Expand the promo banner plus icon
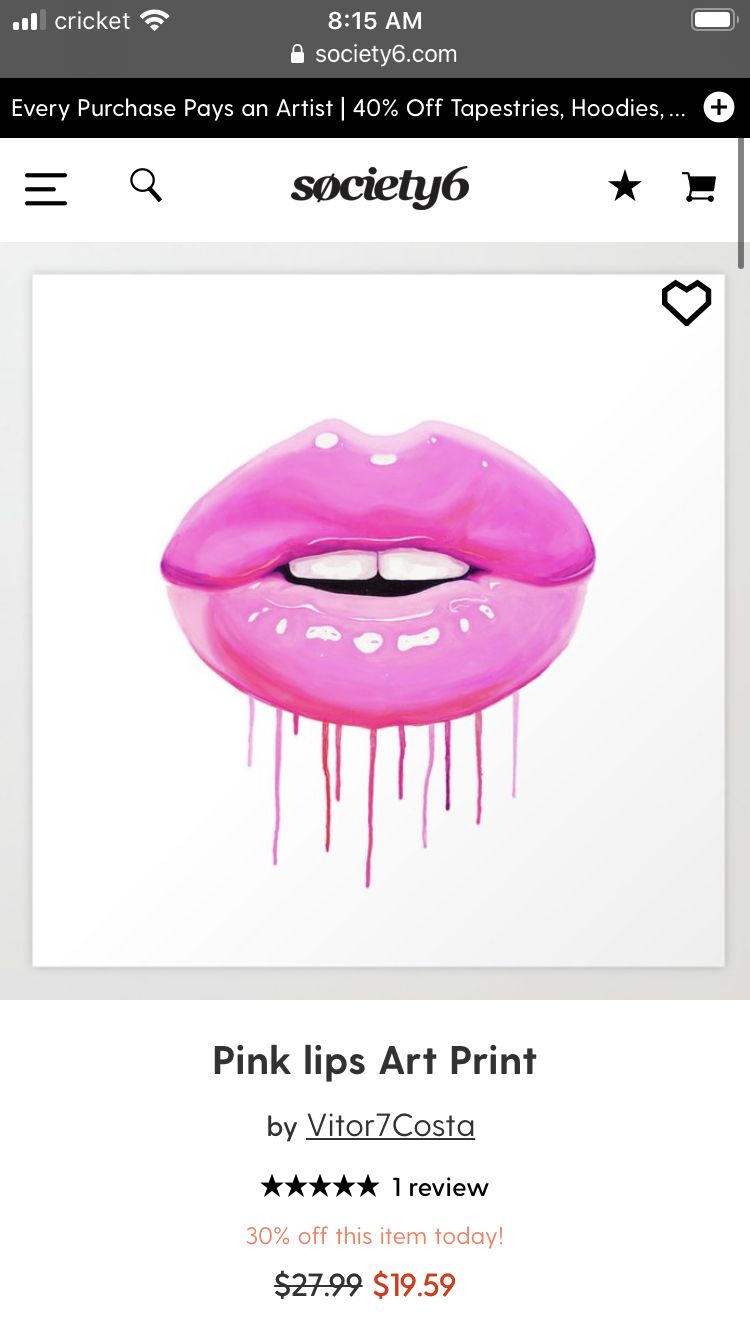The image size is (750, 1334). [x=719, y=107]
